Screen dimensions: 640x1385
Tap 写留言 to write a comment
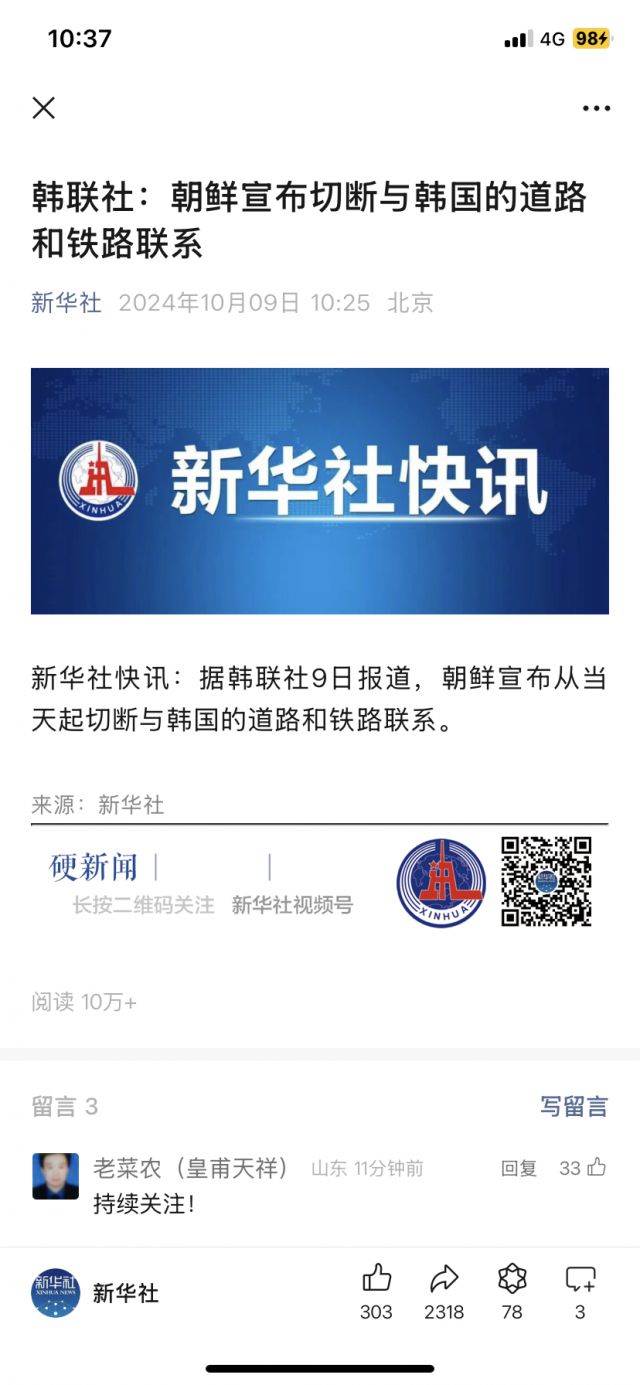[573, 1106]
